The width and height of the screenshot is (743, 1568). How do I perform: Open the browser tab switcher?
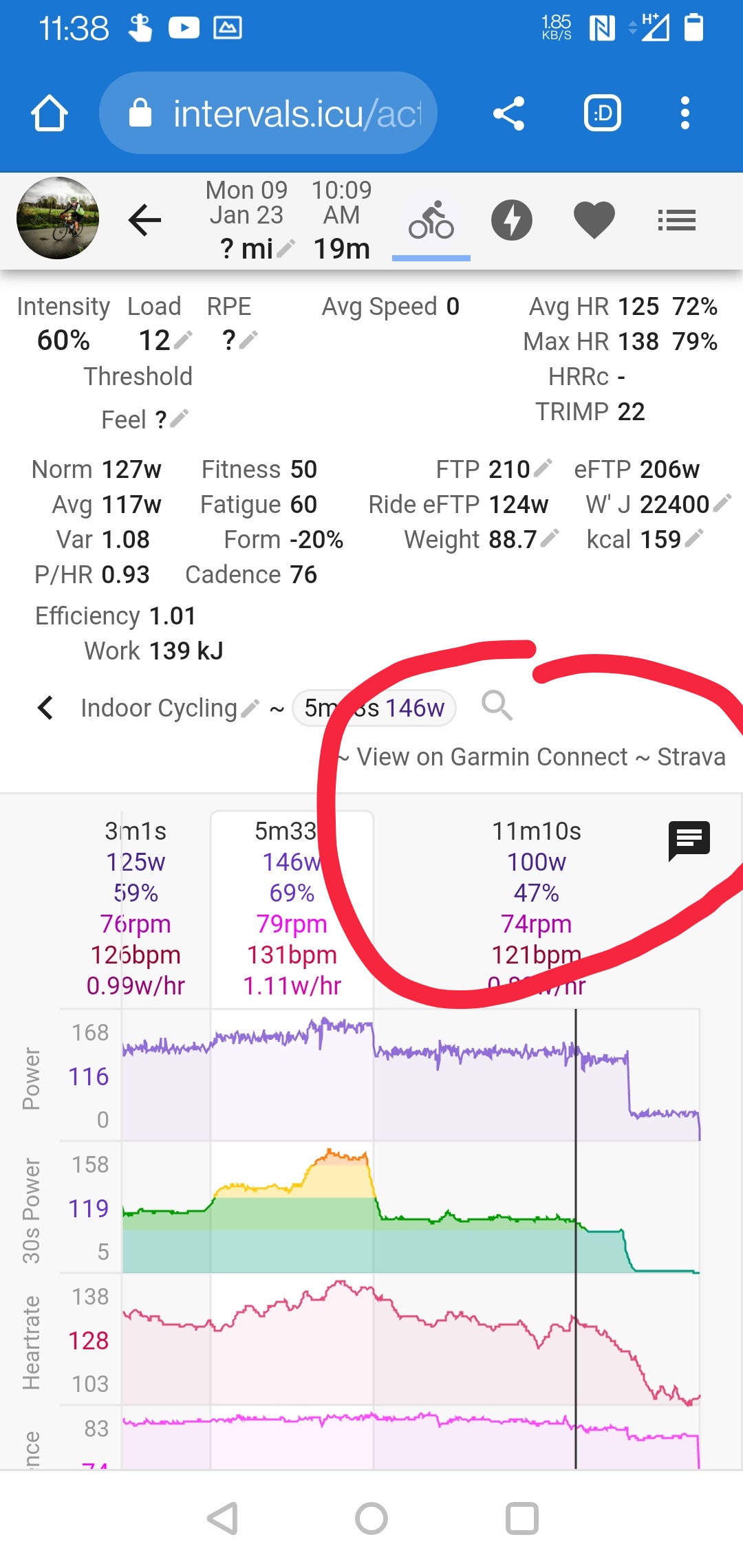pyautogui.click(x=603, y=113)
